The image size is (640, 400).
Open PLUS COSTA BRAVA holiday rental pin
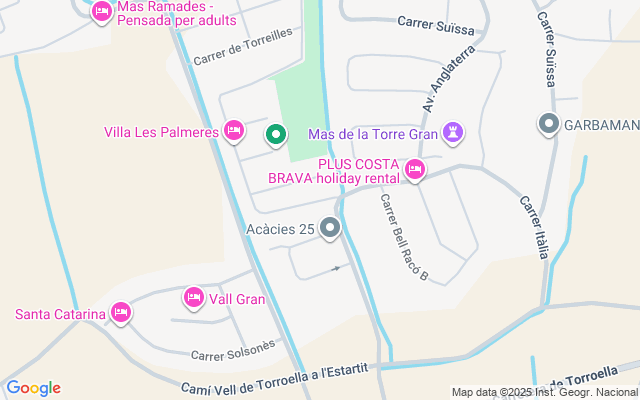[x=415, y=171]
